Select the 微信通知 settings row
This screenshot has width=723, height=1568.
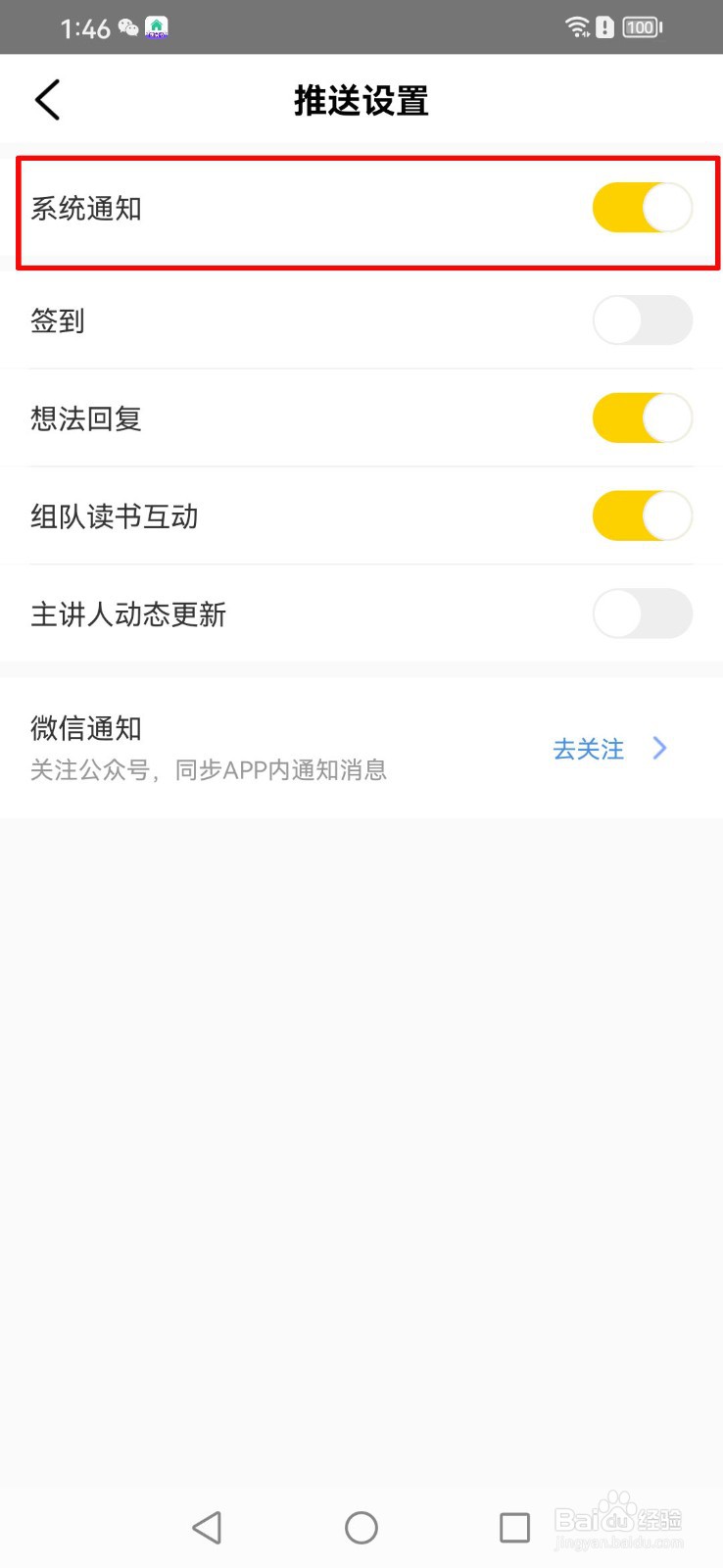(x=294, y=748)
